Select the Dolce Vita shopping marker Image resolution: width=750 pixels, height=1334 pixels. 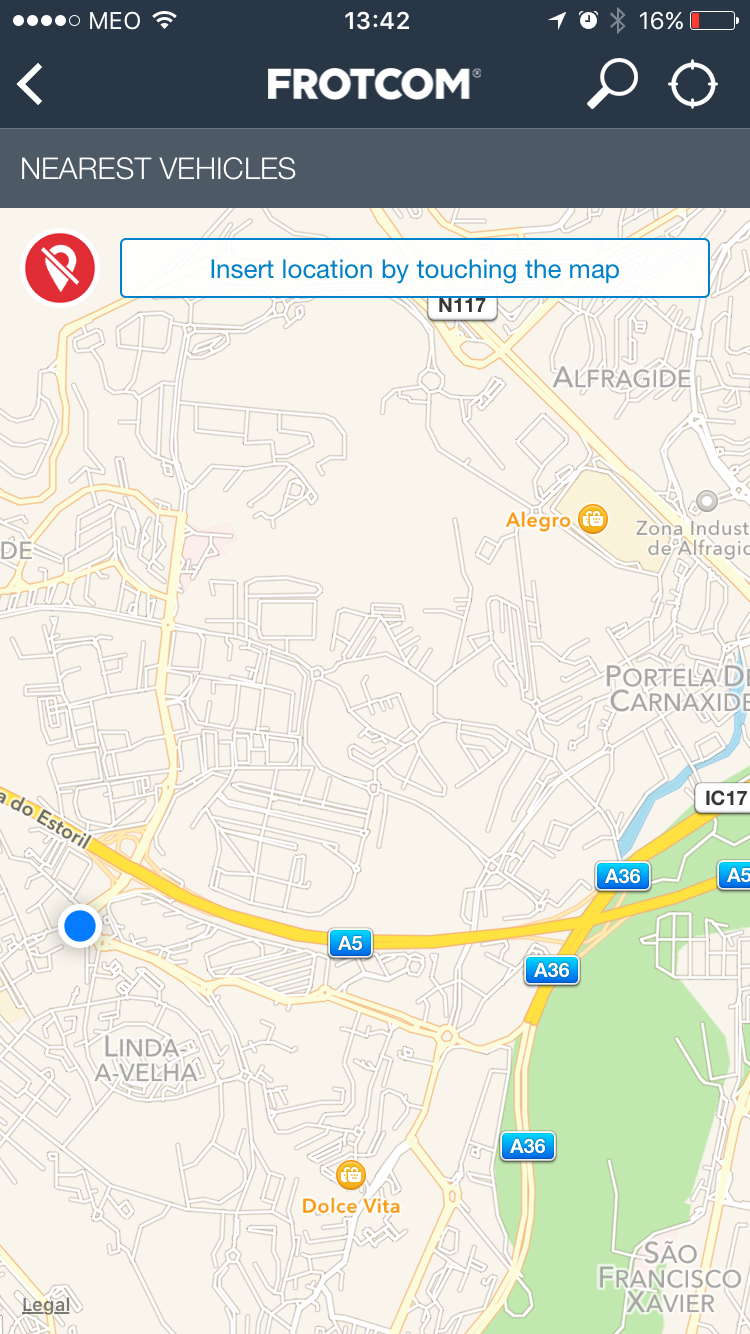pyautogui.click(x=350, y=1174)
